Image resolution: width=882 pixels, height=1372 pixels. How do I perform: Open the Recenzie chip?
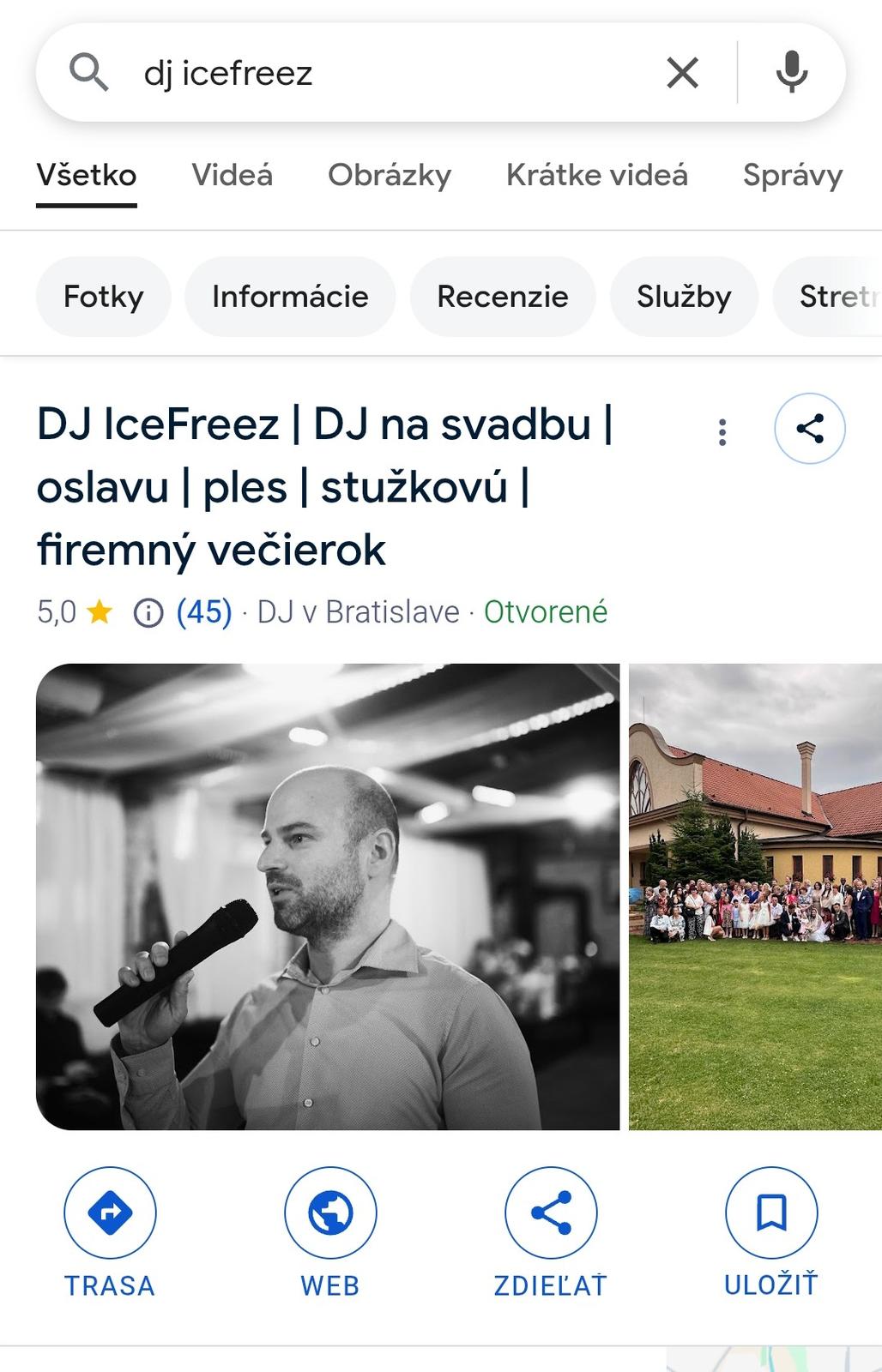(502, 297)
